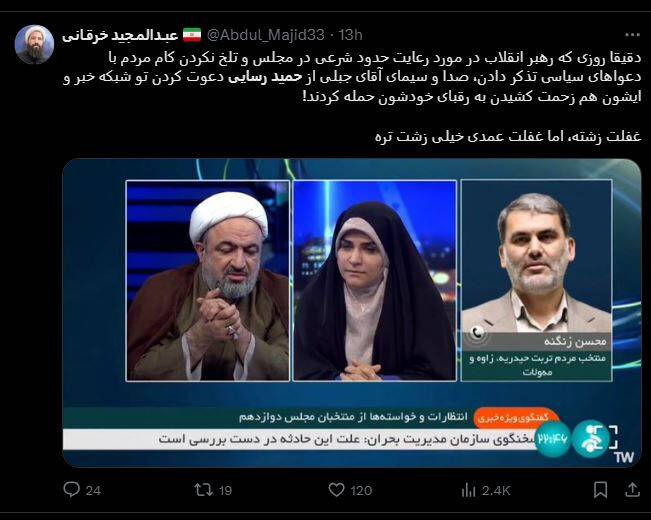Viewport: 651px width, 520px height.
Task: Repost this tweet
Action: click(203, 490)
